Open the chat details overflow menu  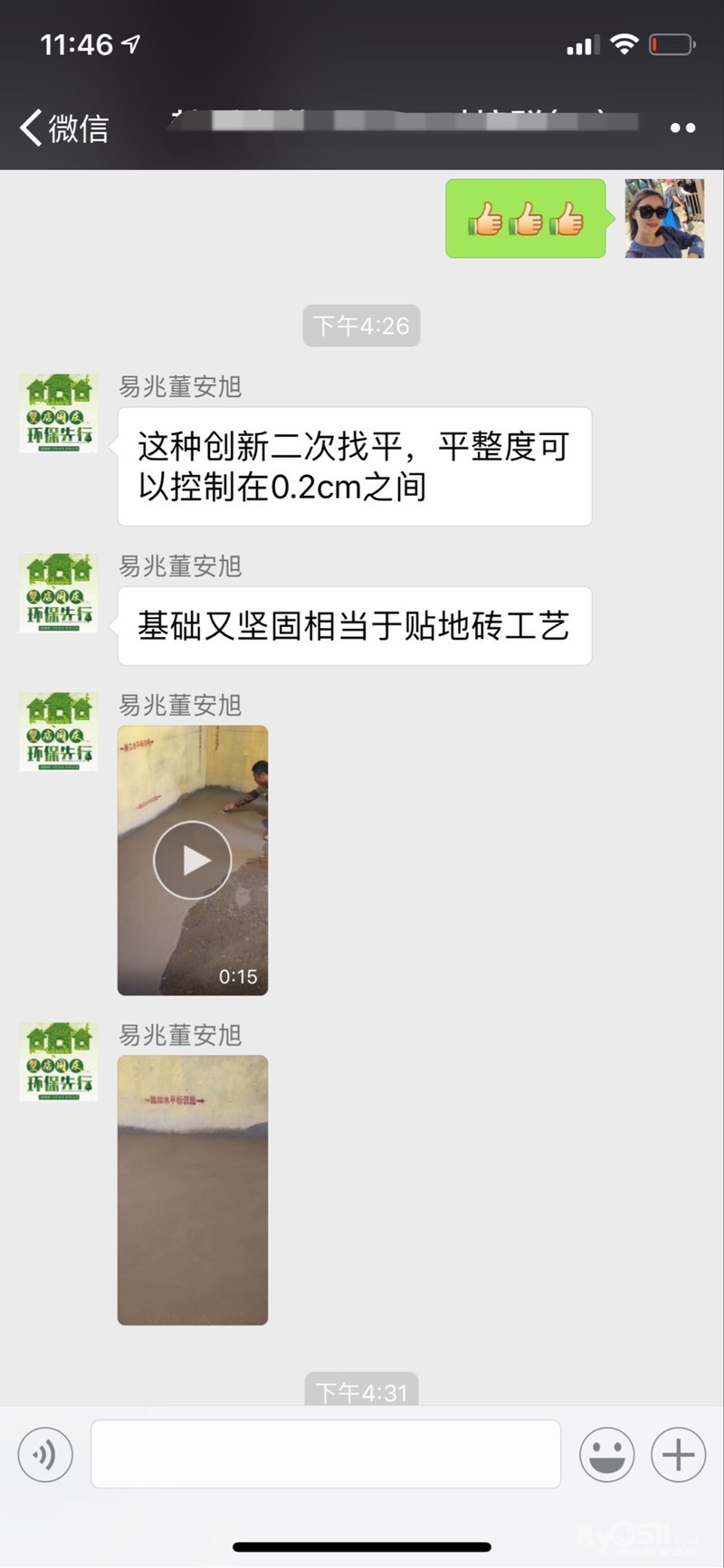(x=682, y=128)
